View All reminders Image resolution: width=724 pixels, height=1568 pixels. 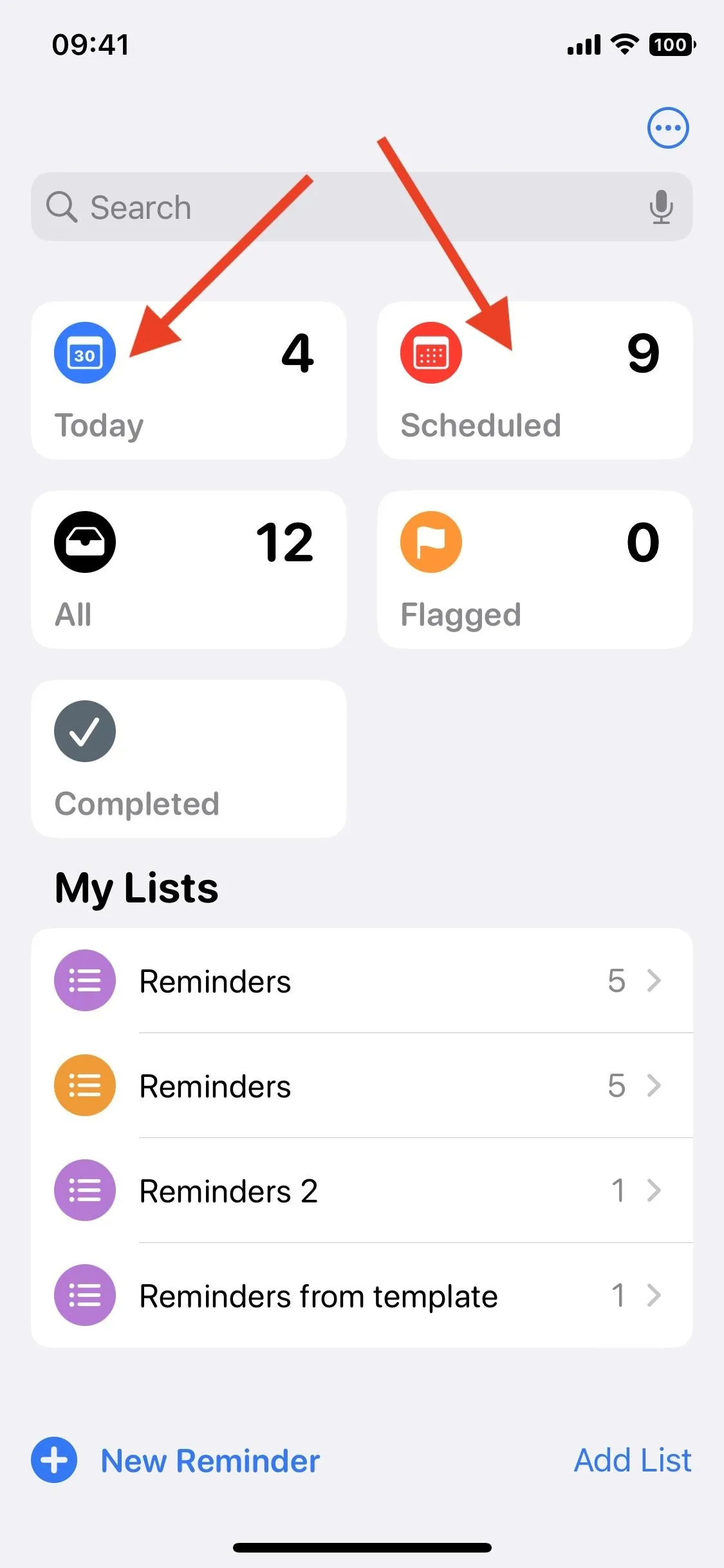[189, 570]
